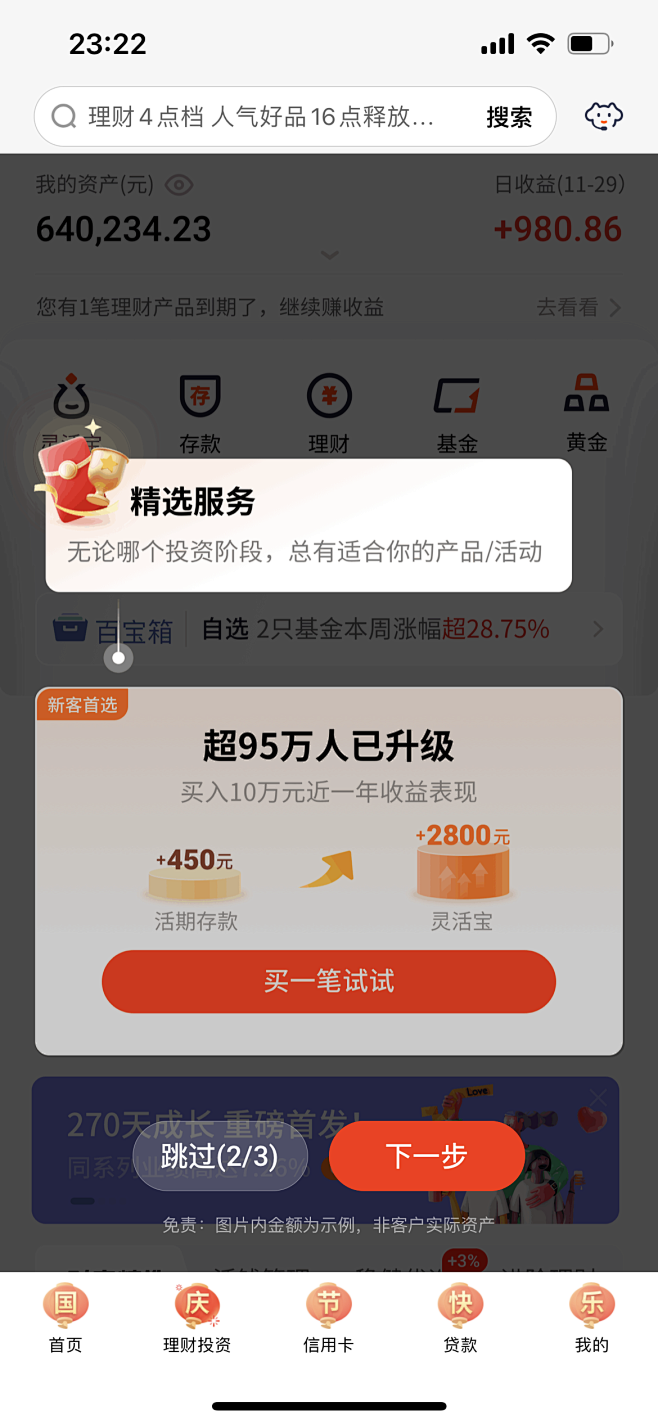The image size is (658, 1424).
Task: Open the customer service robot icon
Action: pos(603,117)
